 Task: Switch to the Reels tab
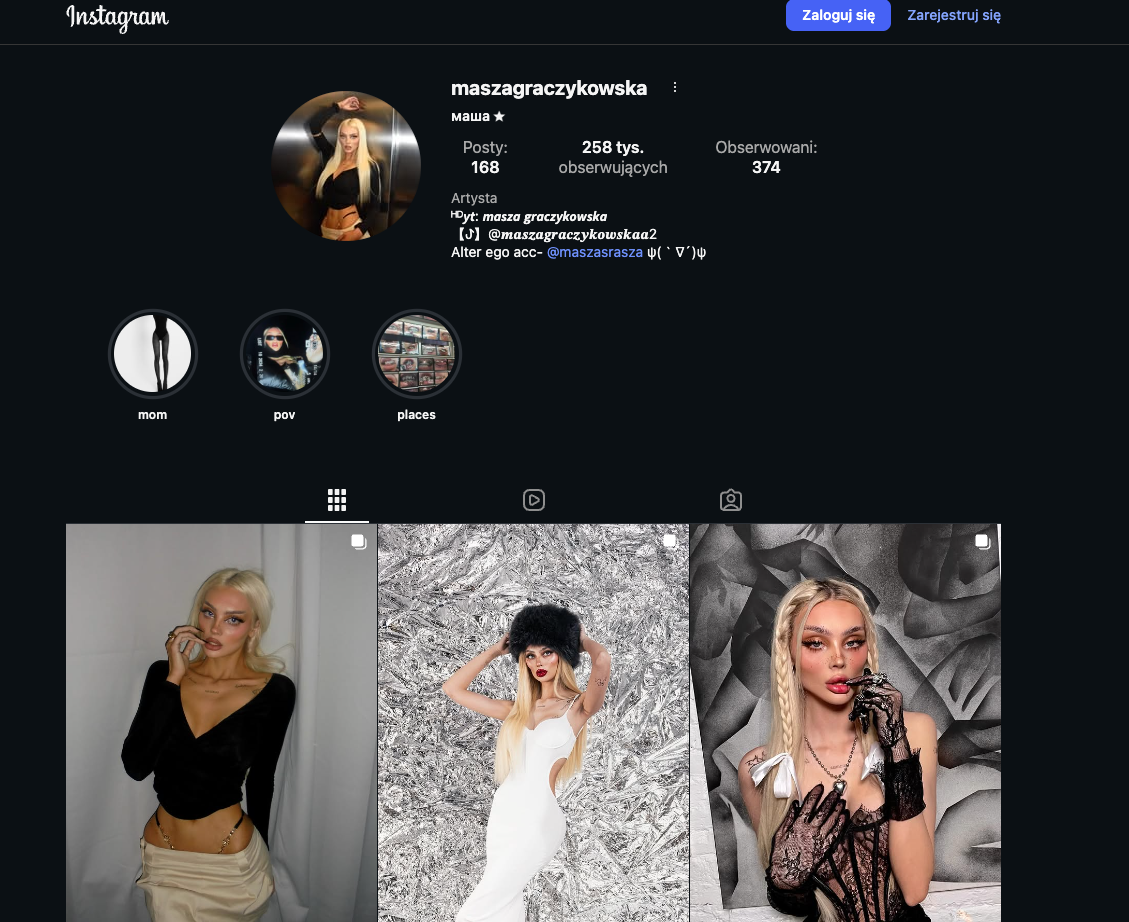click(x=534, y=500)
